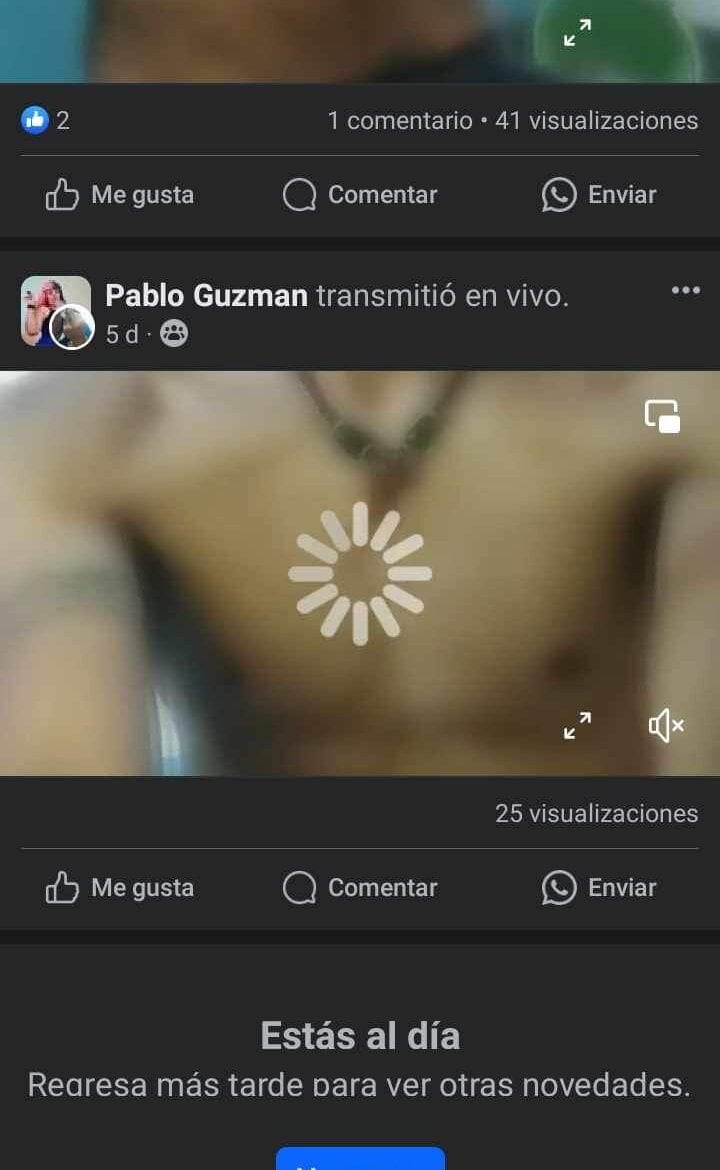Mute the live video sound
Screen dimensions: 720x1170
click(x=664, y=727)
